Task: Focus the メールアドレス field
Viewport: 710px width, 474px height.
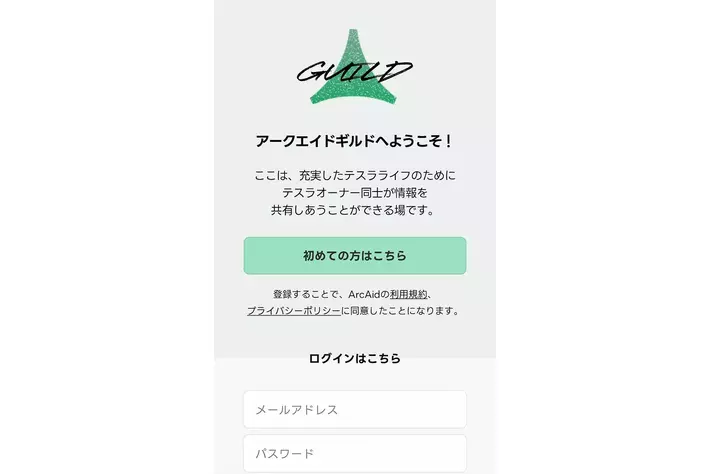Action: [x=354, y=409]
